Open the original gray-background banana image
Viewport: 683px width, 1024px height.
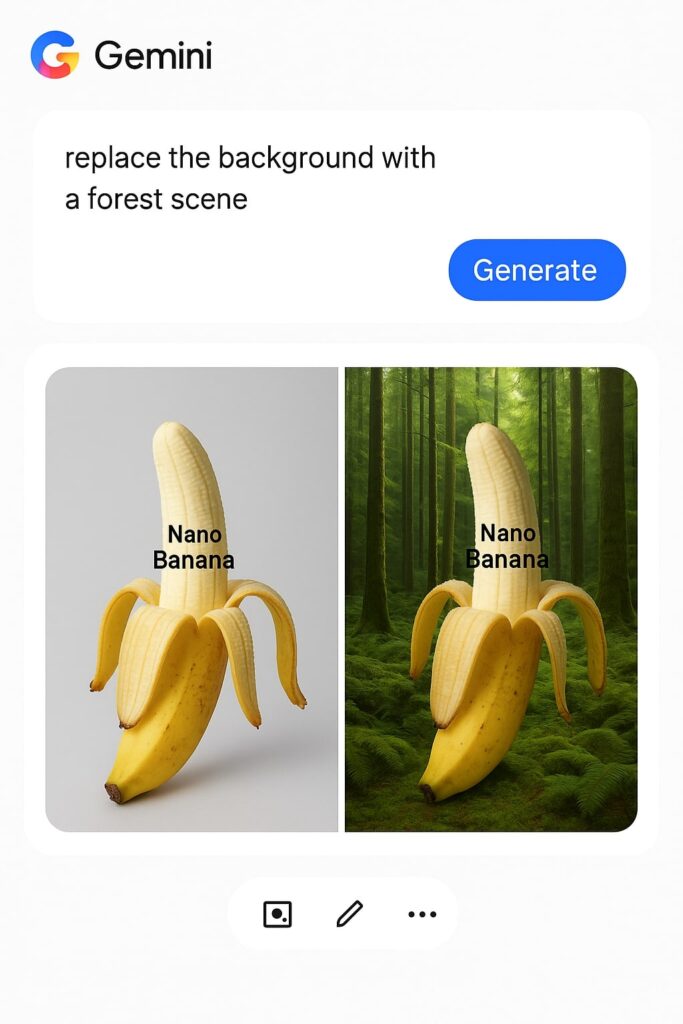191,600
